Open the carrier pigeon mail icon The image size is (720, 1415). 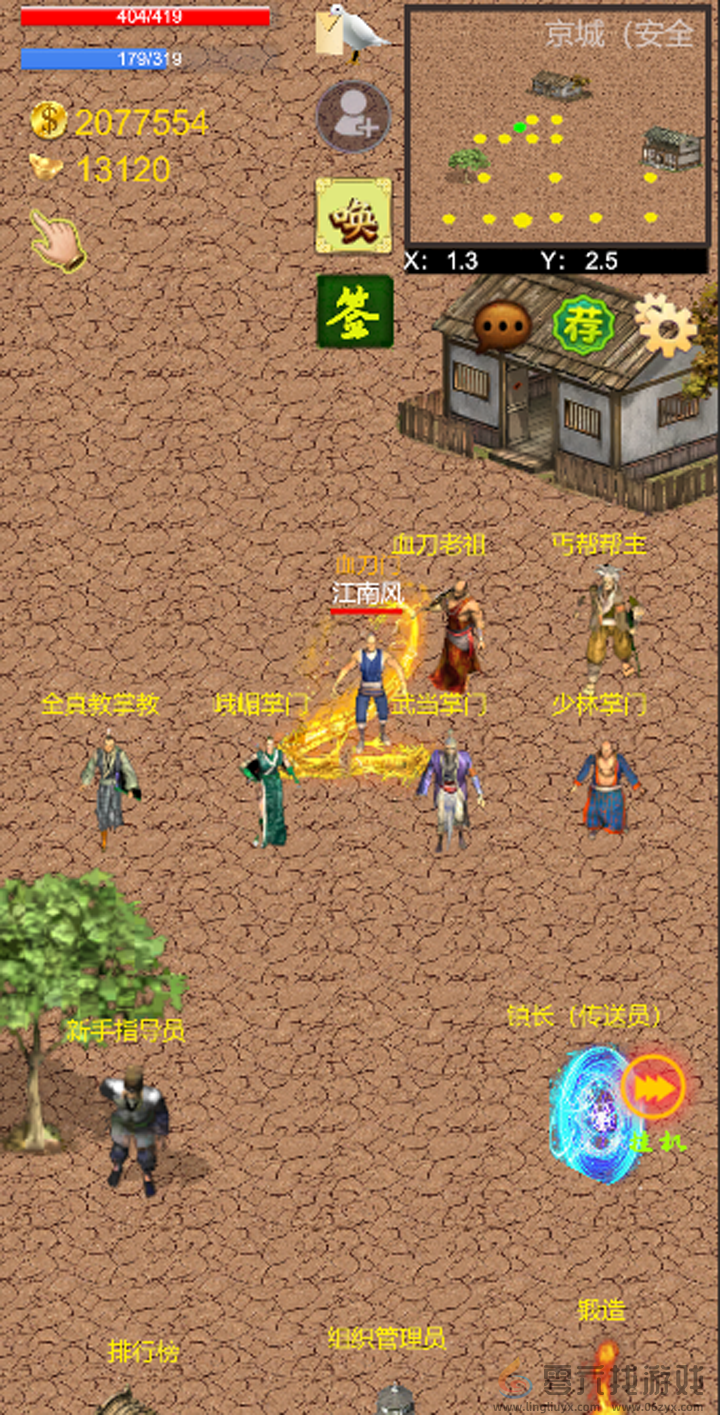350,35
